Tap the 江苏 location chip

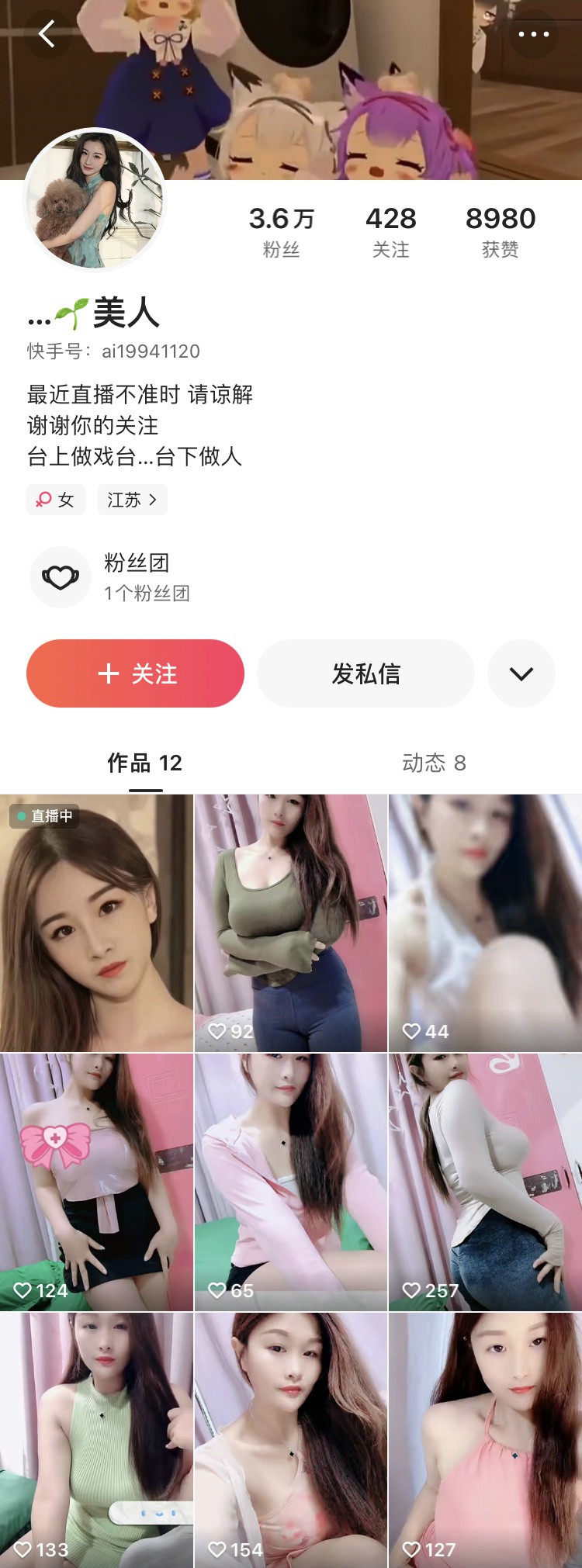132,500
